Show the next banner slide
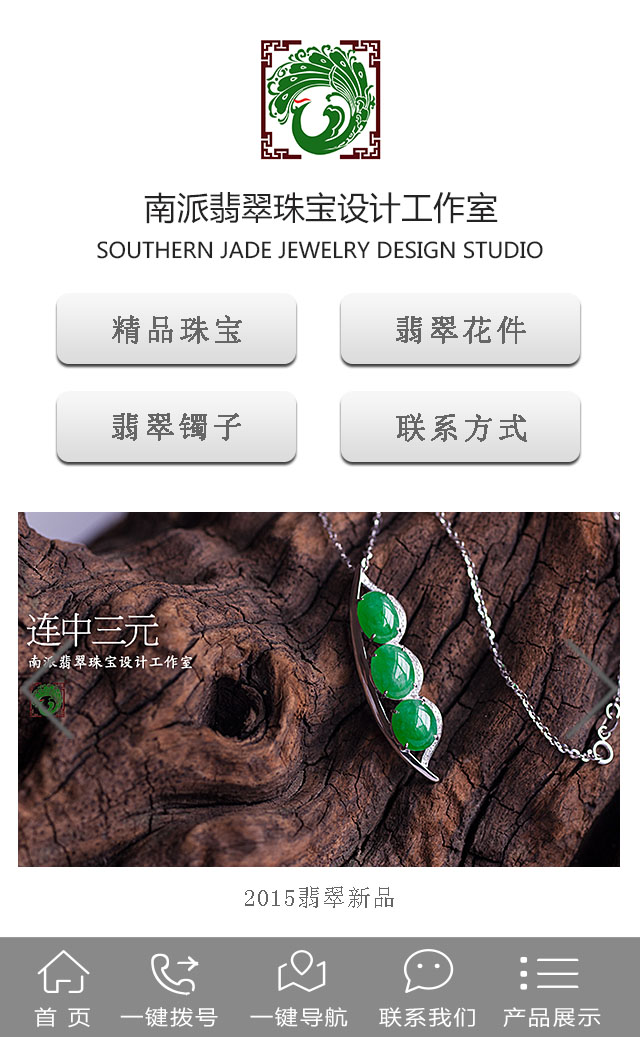Viewport: 640px width, 1037px height. pyautogui.click(x=594, y=689)
